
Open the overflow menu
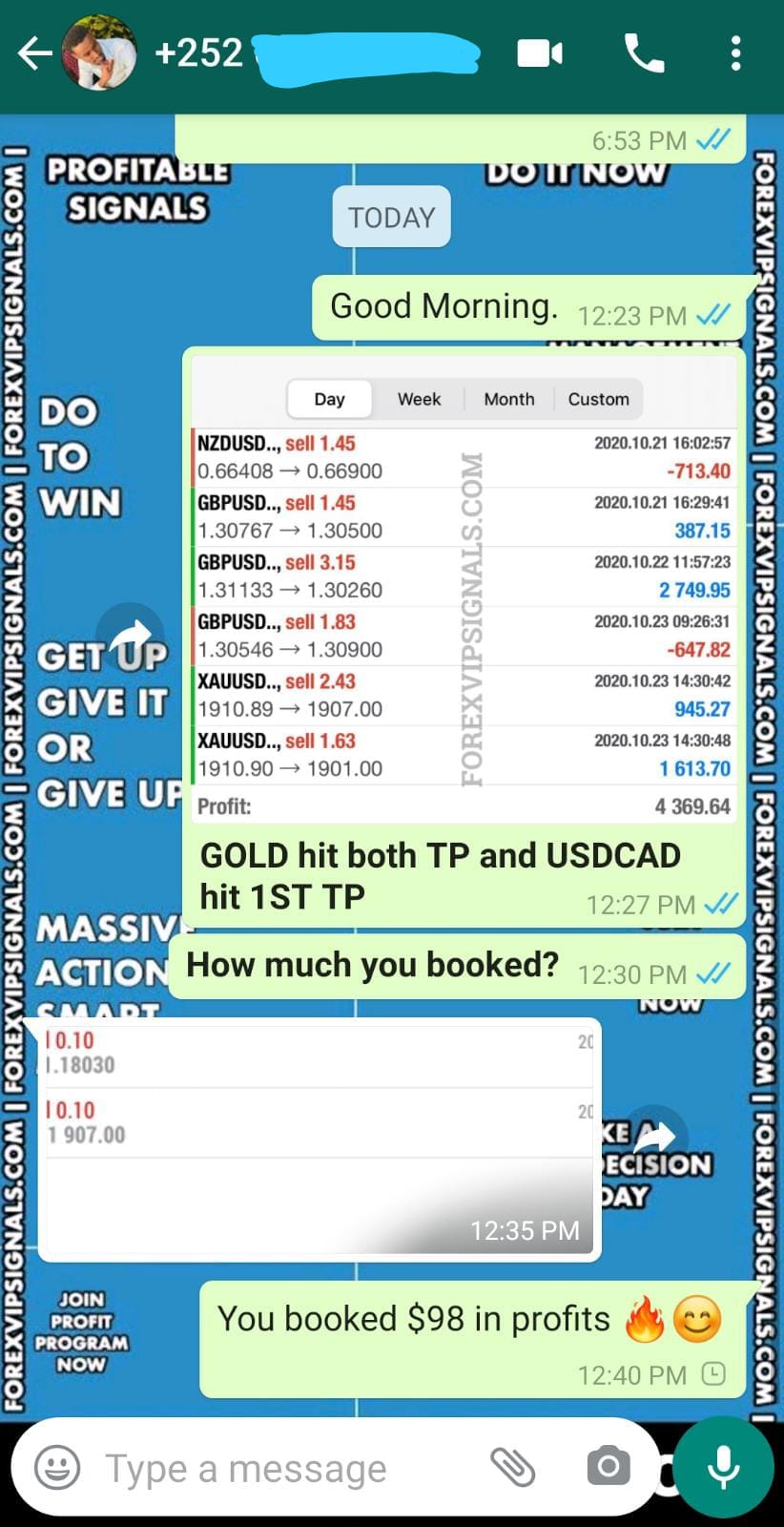pyautogui.click(x=735, y=53)
